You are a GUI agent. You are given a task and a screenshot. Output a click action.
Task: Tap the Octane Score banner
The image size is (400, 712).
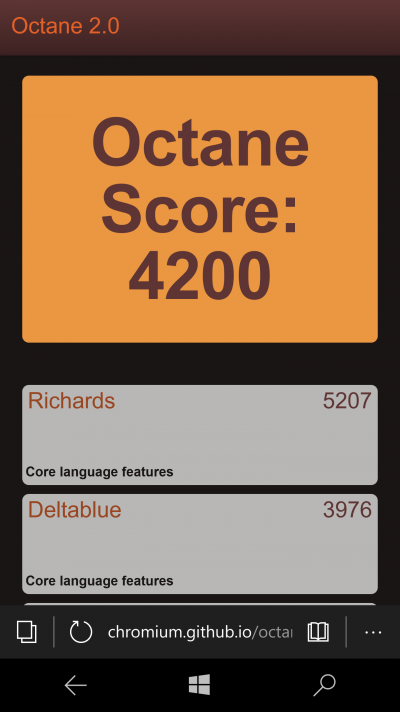coord(200,209)
